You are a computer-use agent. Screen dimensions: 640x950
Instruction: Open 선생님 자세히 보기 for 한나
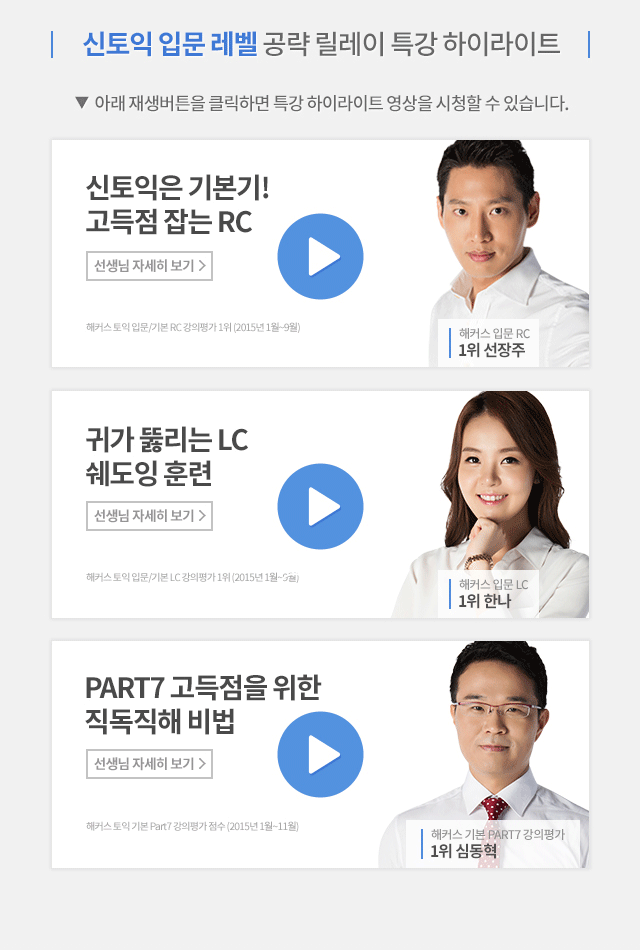point(150,516)
